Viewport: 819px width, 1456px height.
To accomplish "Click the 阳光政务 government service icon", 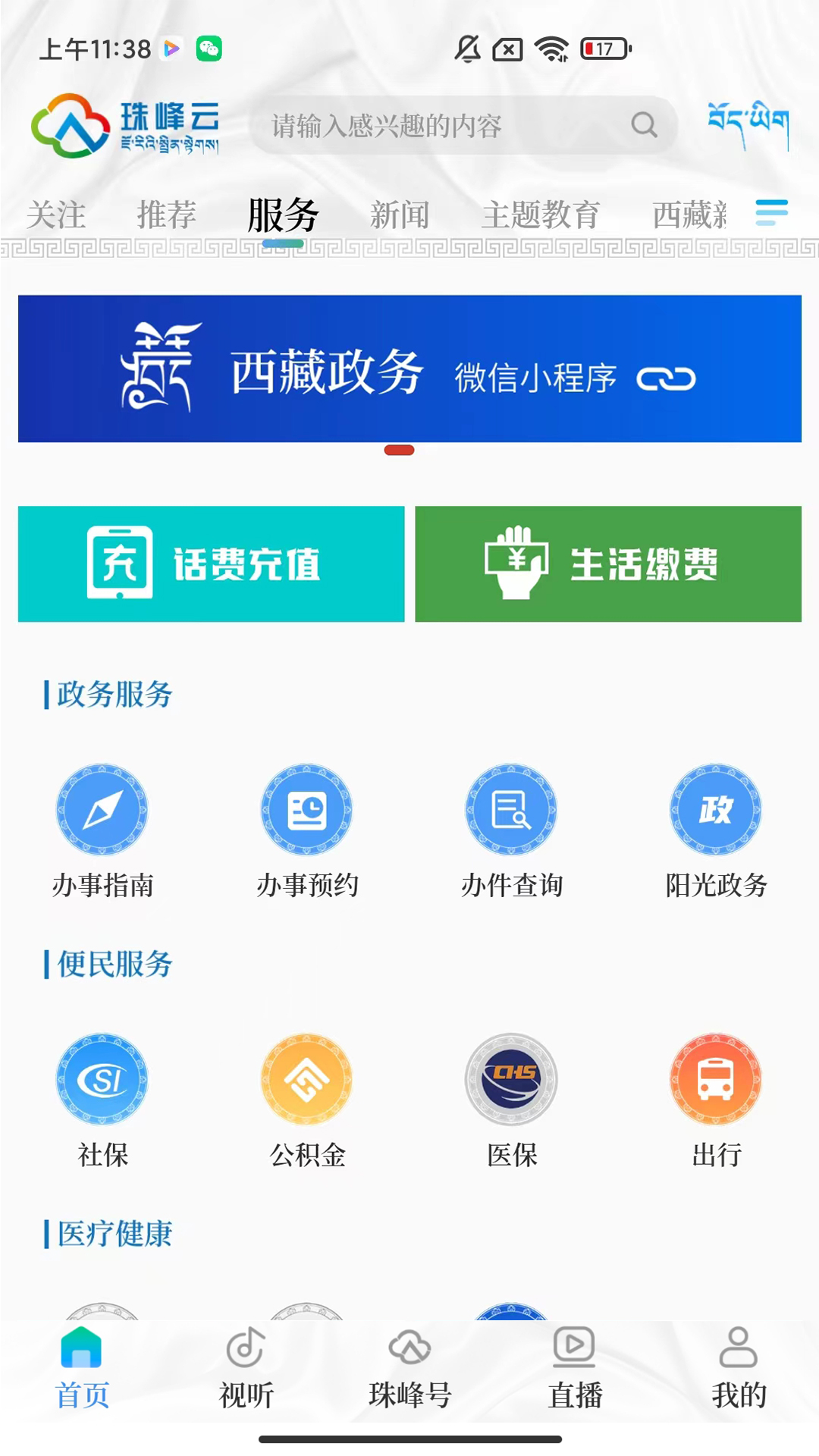I will click(715, 809).
